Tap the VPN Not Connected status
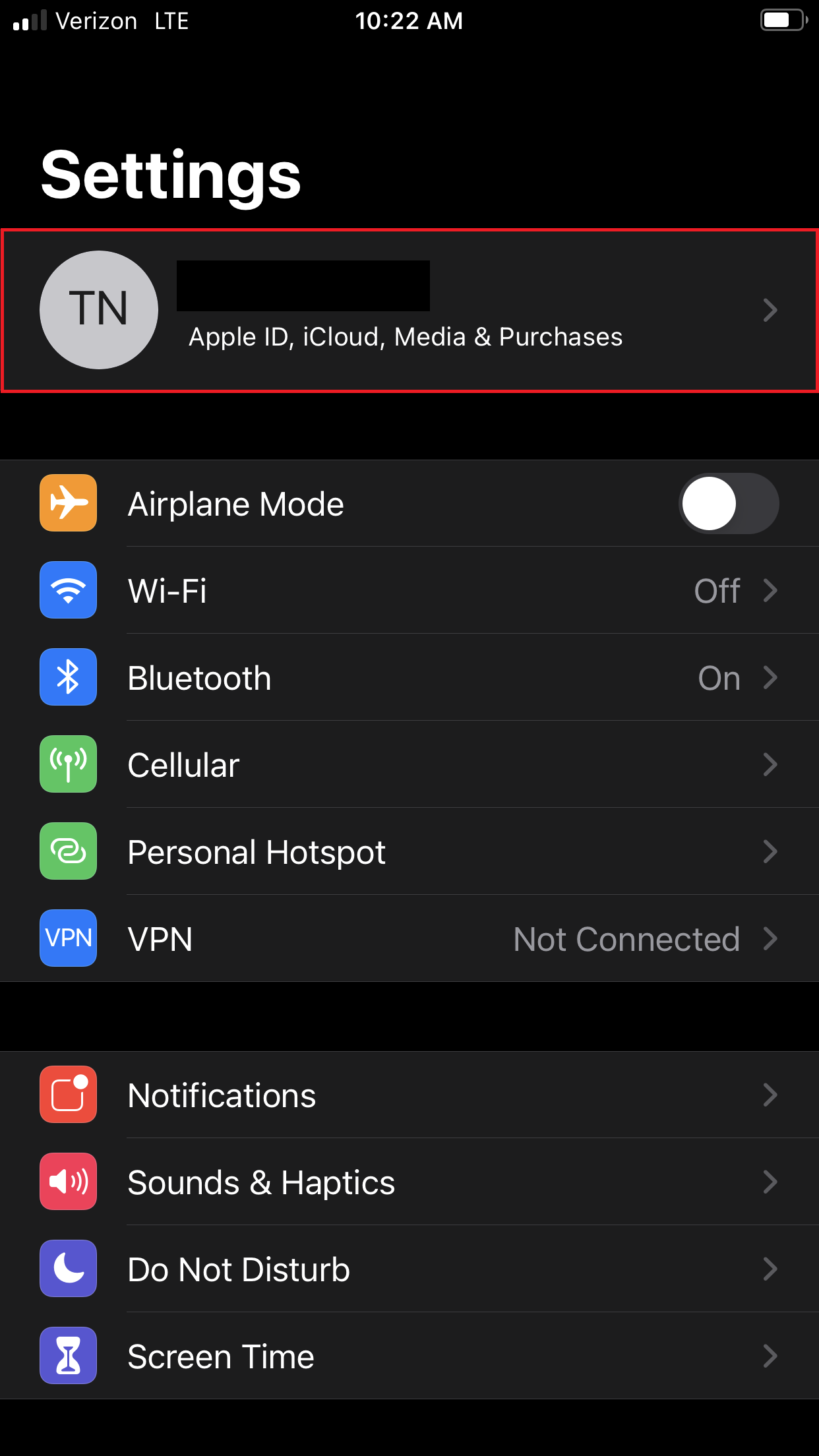Viewport: 819px width, 1456px height. coord(626,938)
